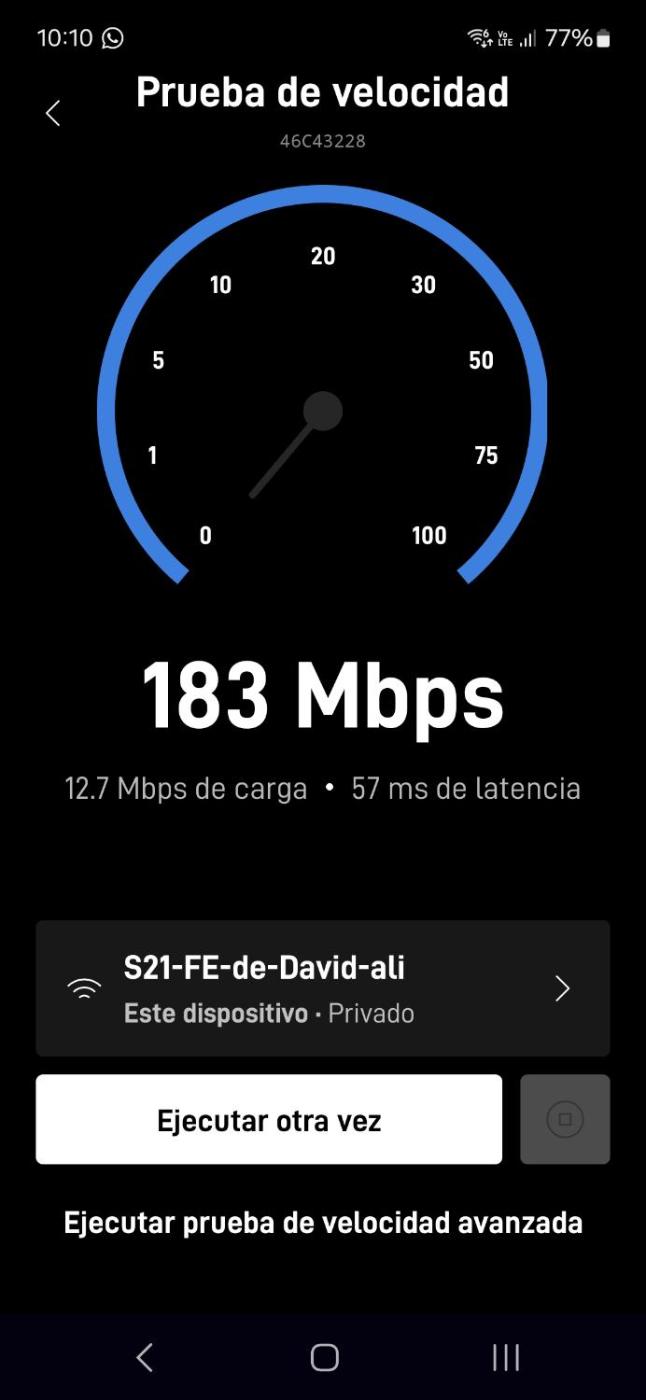Screen dimensions: 646x1400
Task: Go to the home screen
Action: tap(324, 1357)
